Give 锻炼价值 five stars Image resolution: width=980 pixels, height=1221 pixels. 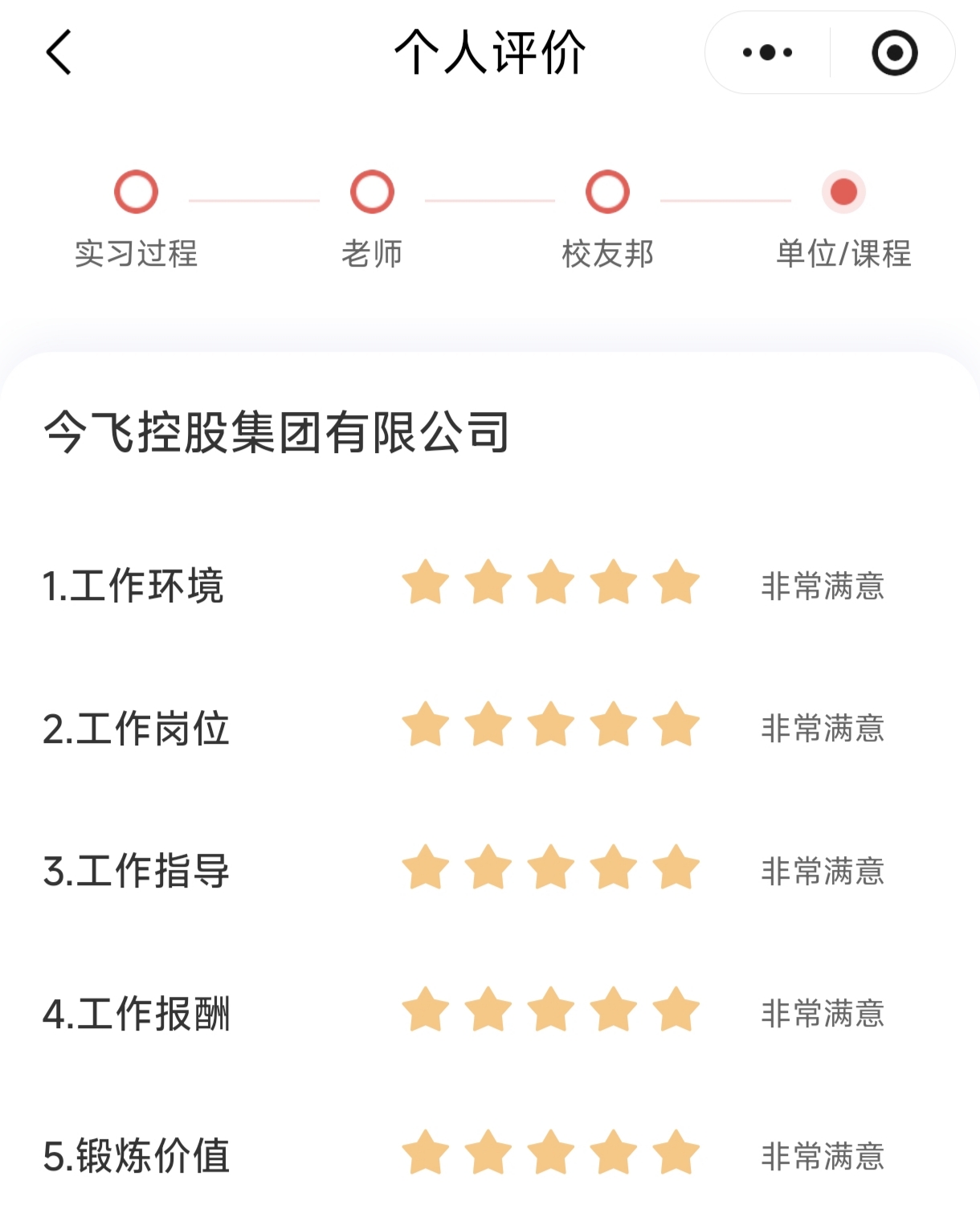(676, 1153)
